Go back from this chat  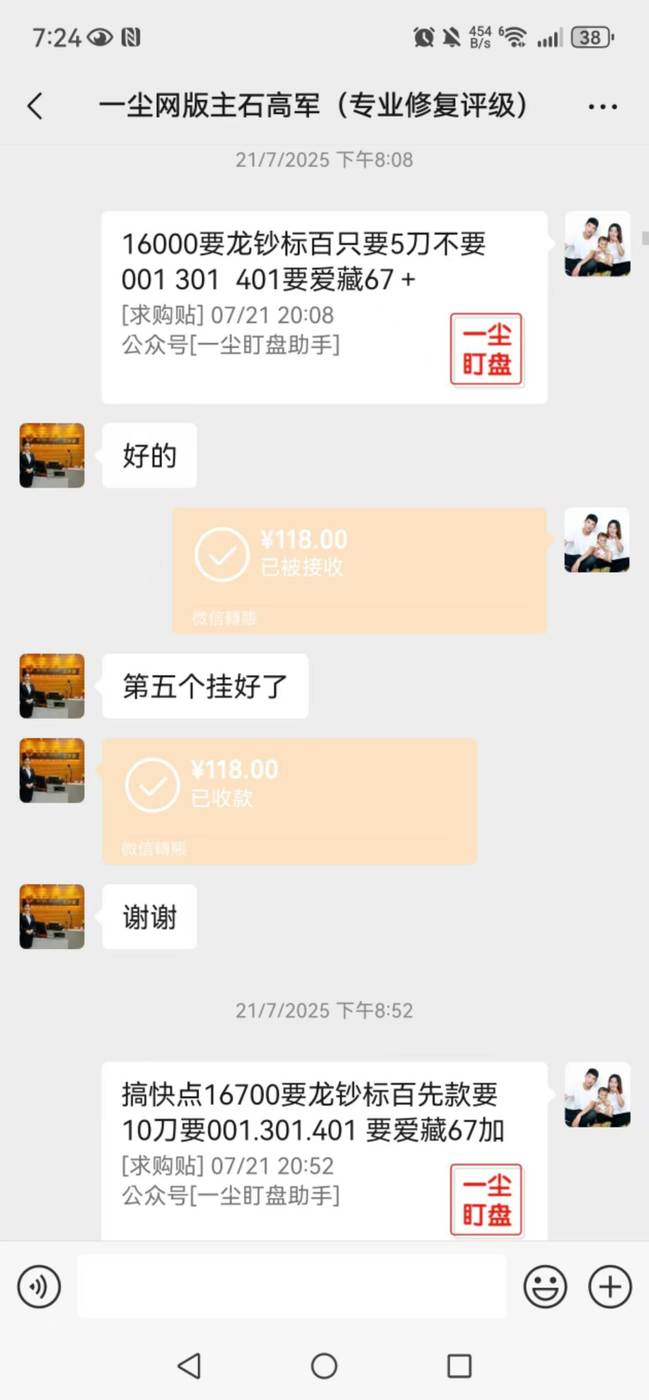tap(35, 106)
